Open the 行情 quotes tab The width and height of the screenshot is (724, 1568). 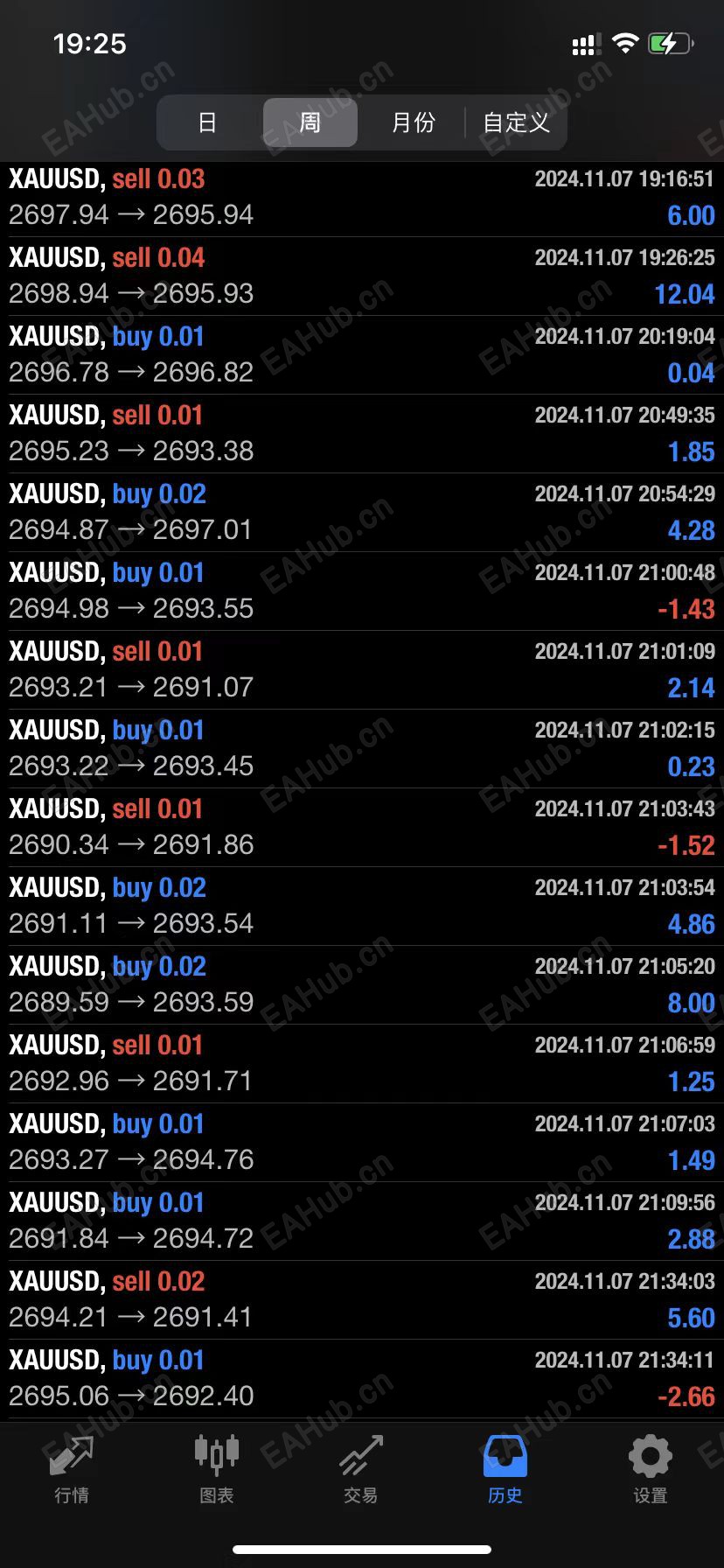(72, 1470)
